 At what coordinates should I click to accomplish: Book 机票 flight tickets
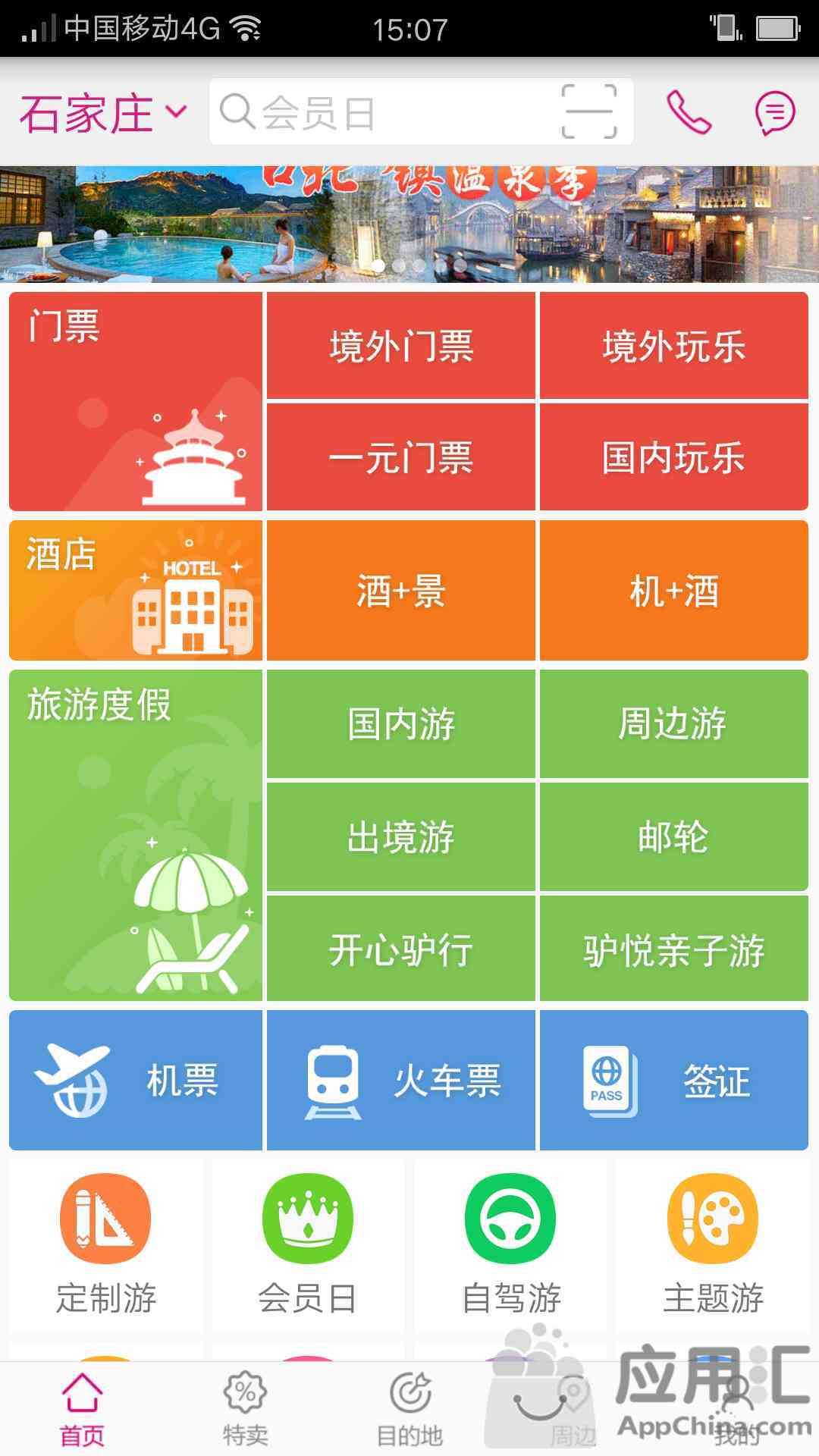pyautogui.click(x=136, y=1080)
